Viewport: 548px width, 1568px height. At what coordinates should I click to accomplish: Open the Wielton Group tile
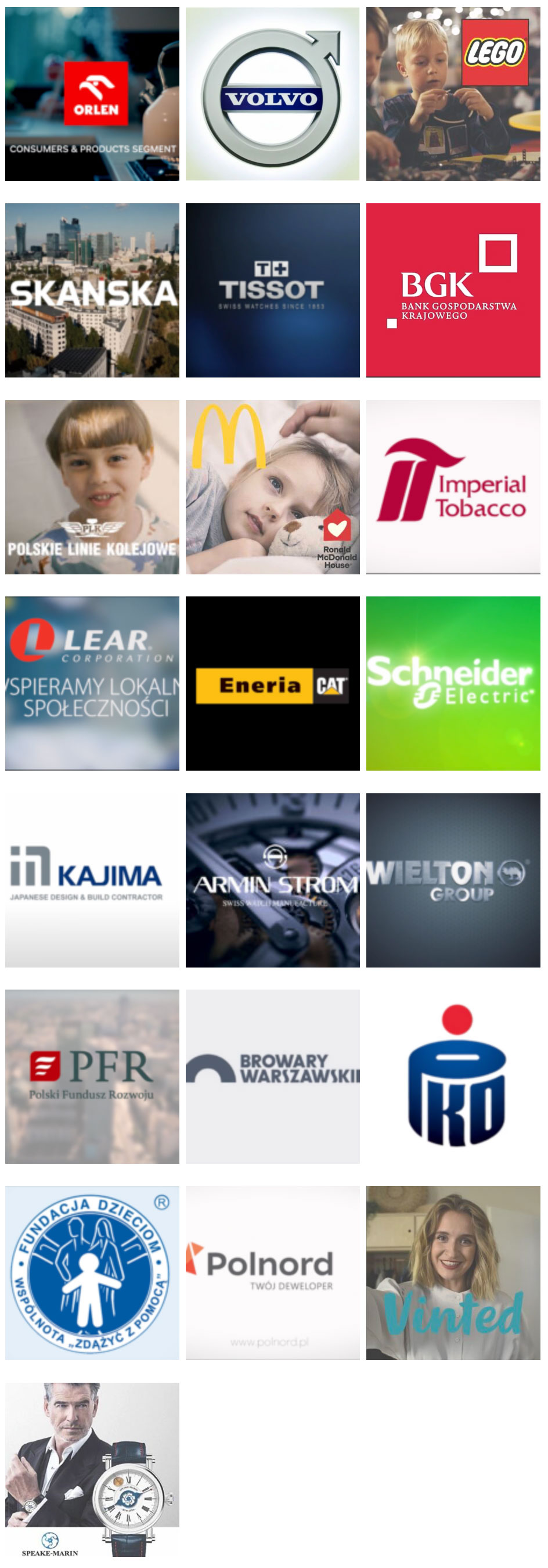click(453, 880)
